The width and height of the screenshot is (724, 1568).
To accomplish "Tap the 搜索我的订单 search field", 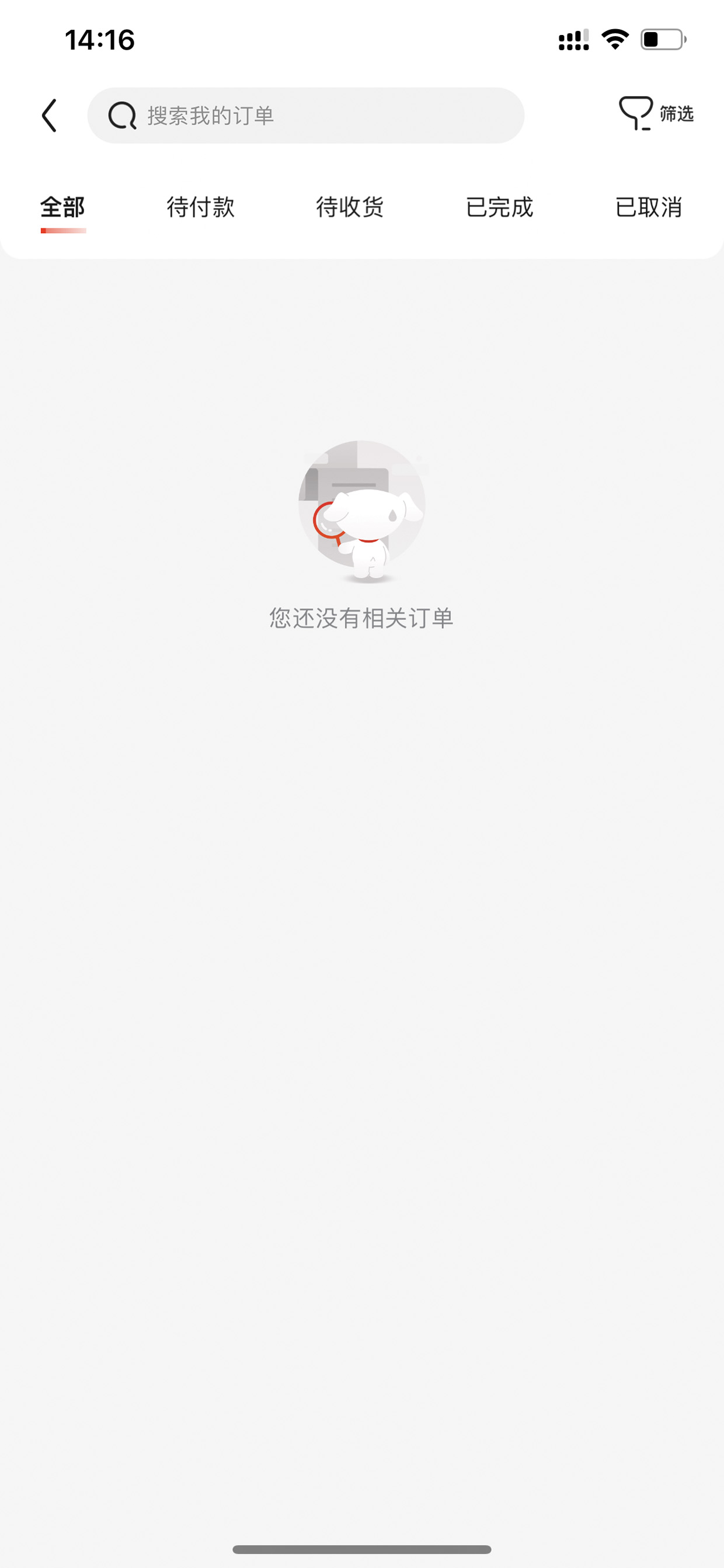I will click(305, 116).
